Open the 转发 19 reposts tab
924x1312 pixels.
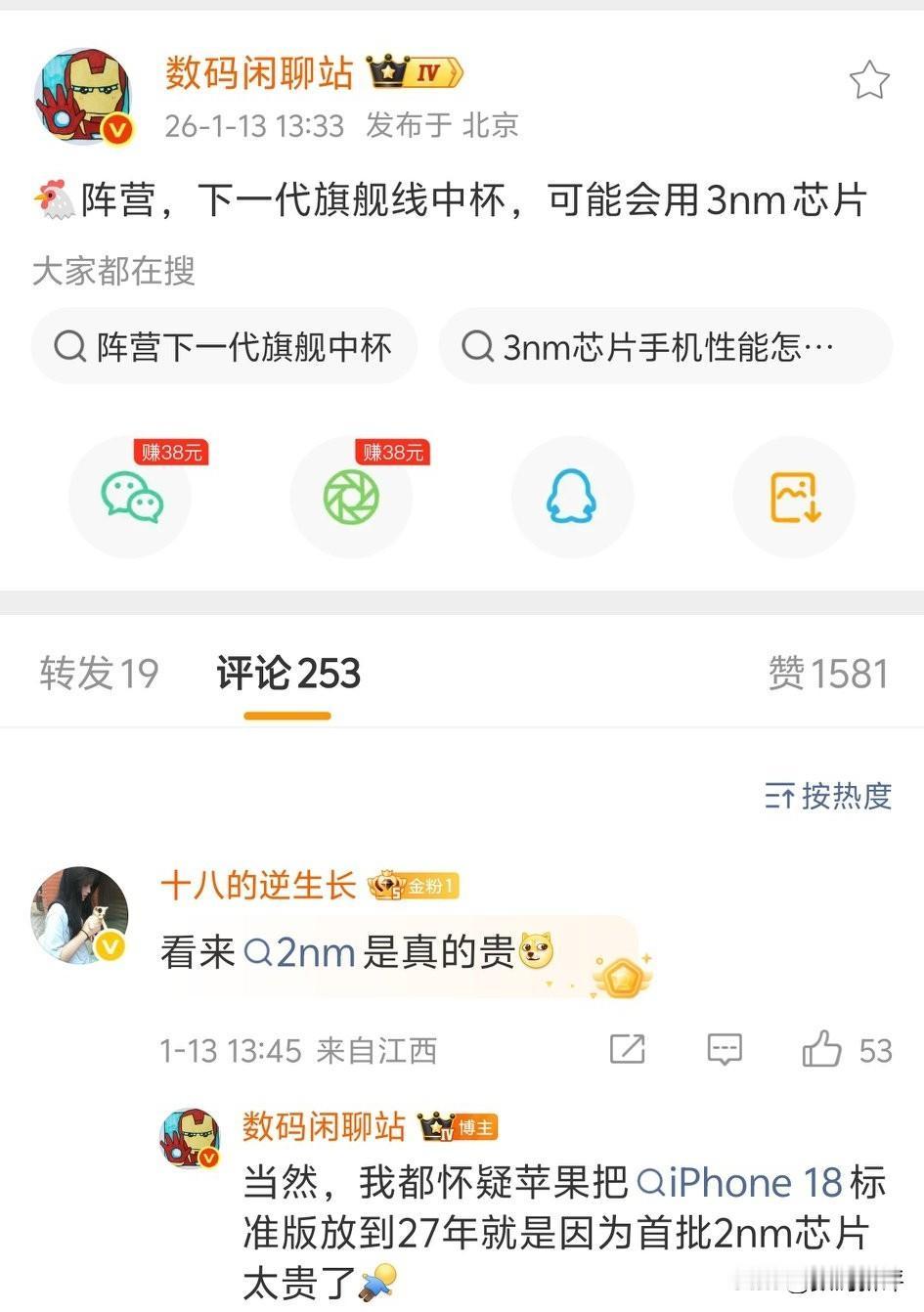98,675
